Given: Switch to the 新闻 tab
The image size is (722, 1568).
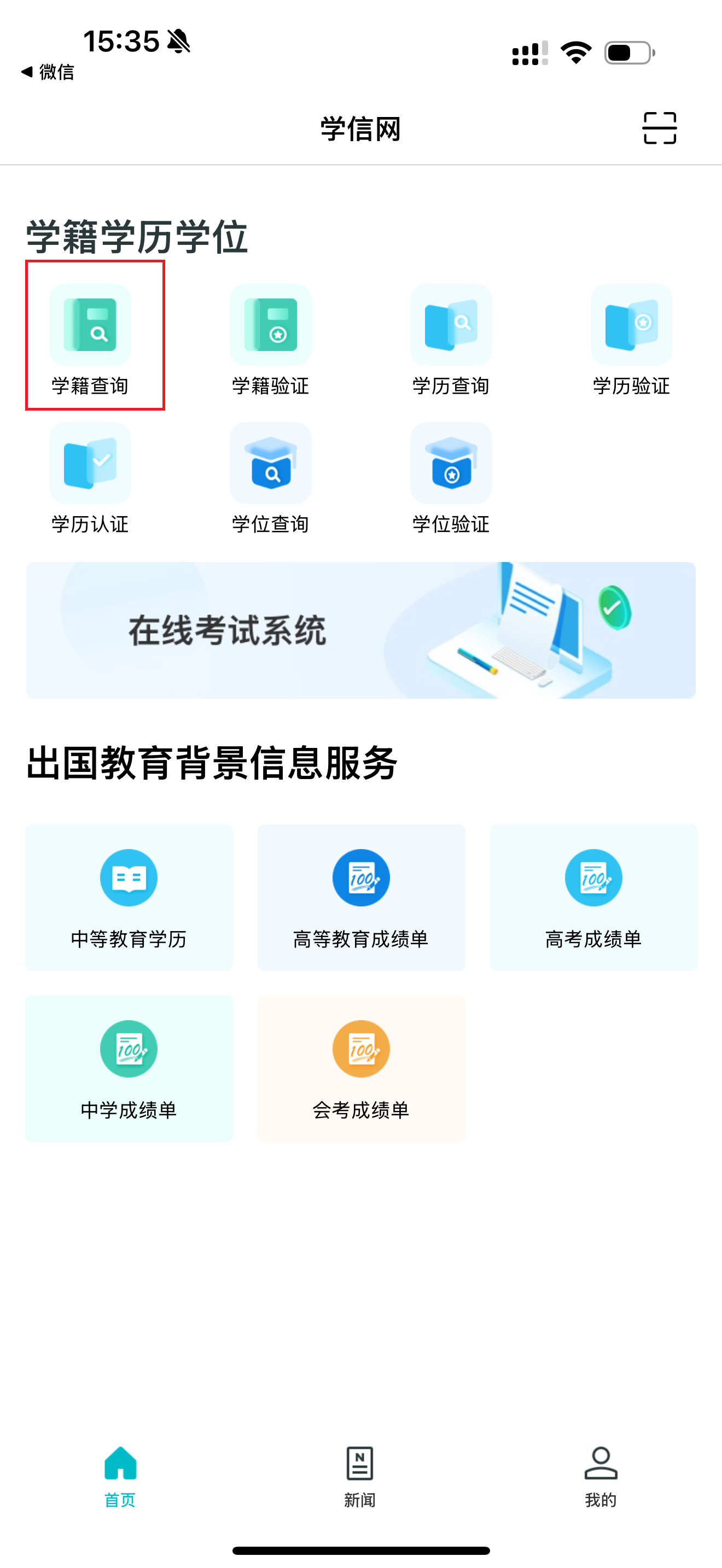Looking at the screenshot, I should (x=360, y=1476).
